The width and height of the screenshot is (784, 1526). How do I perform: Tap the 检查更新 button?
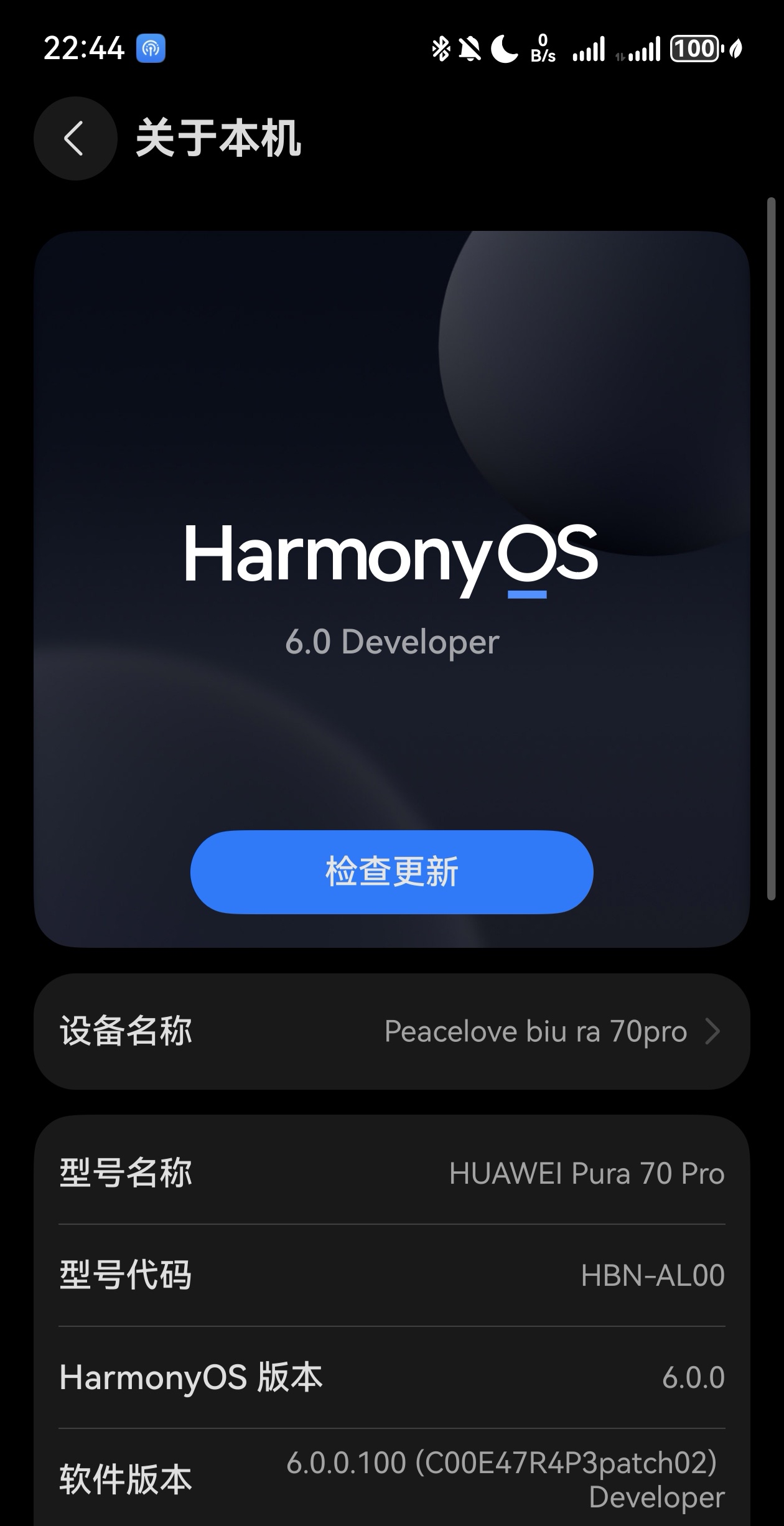pos(391,871)
